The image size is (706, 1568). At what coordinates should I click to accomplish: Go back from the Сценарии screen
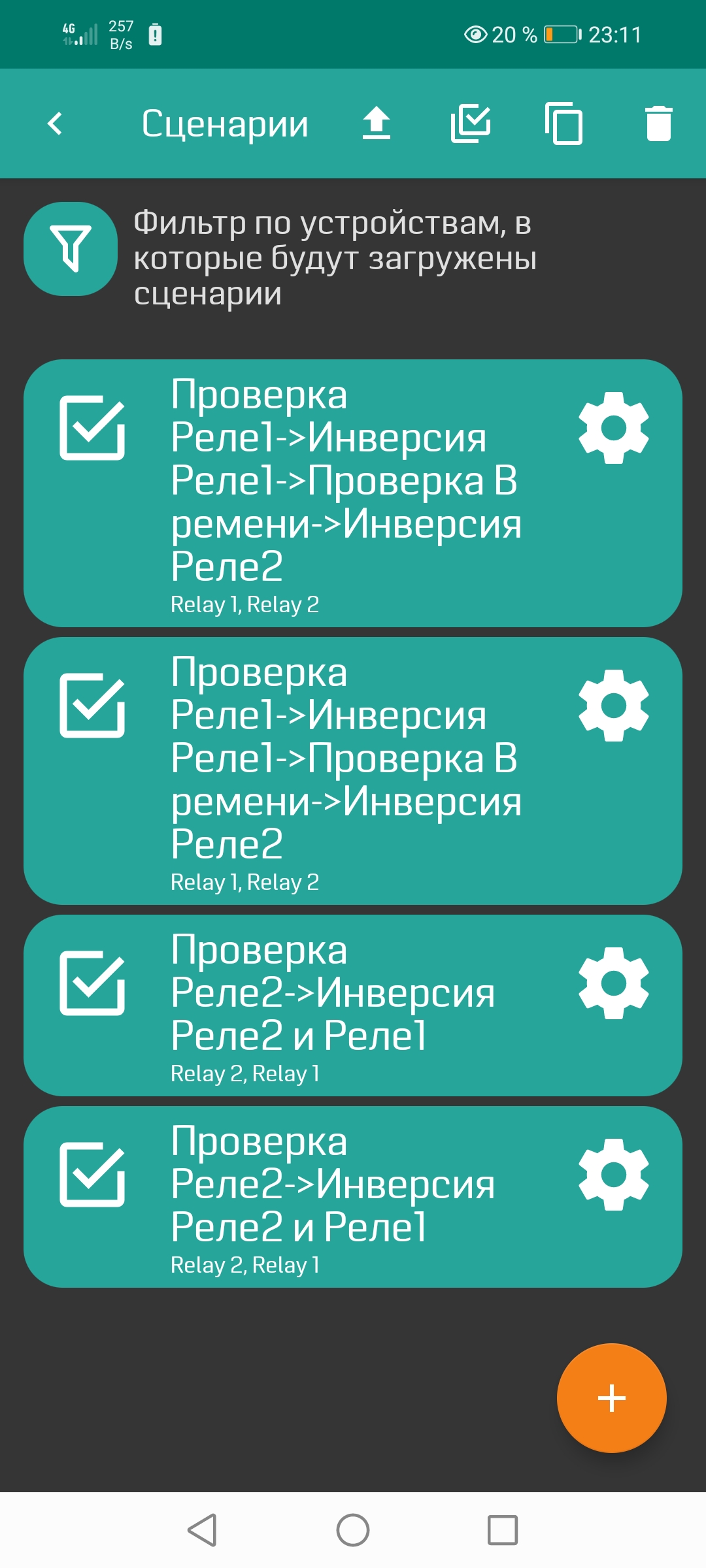[x=56, y=123]
